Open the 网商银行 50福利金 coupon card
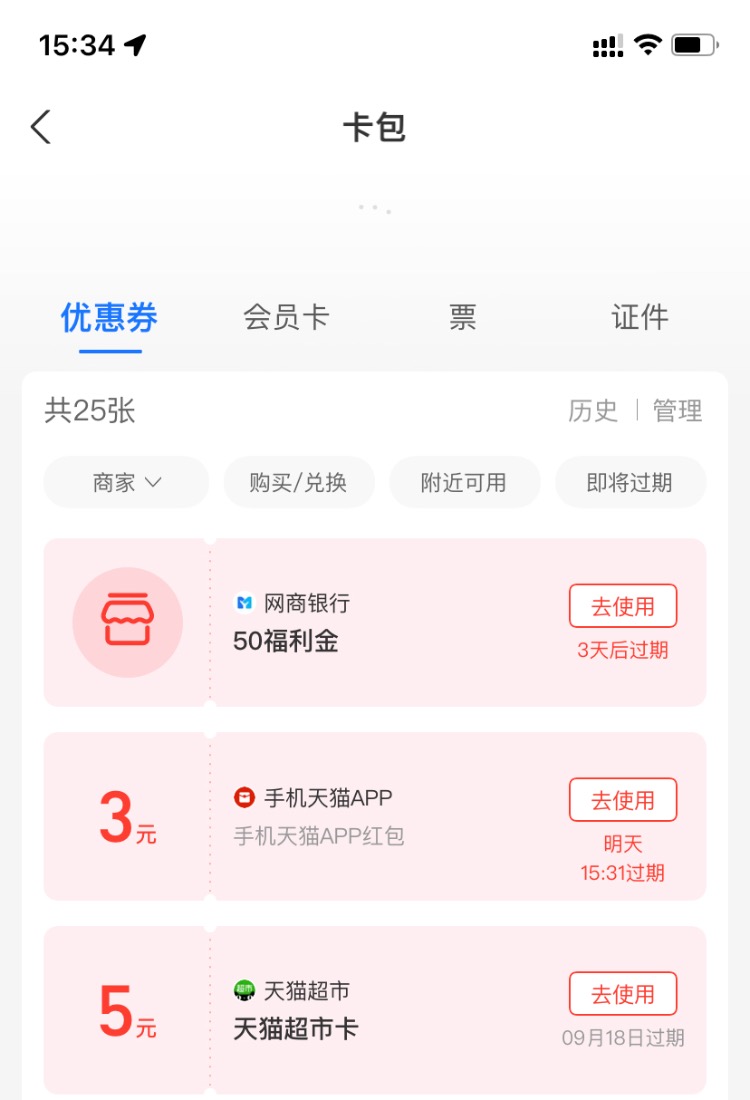Screen dimensions: 750x1100 pos(390,624)
